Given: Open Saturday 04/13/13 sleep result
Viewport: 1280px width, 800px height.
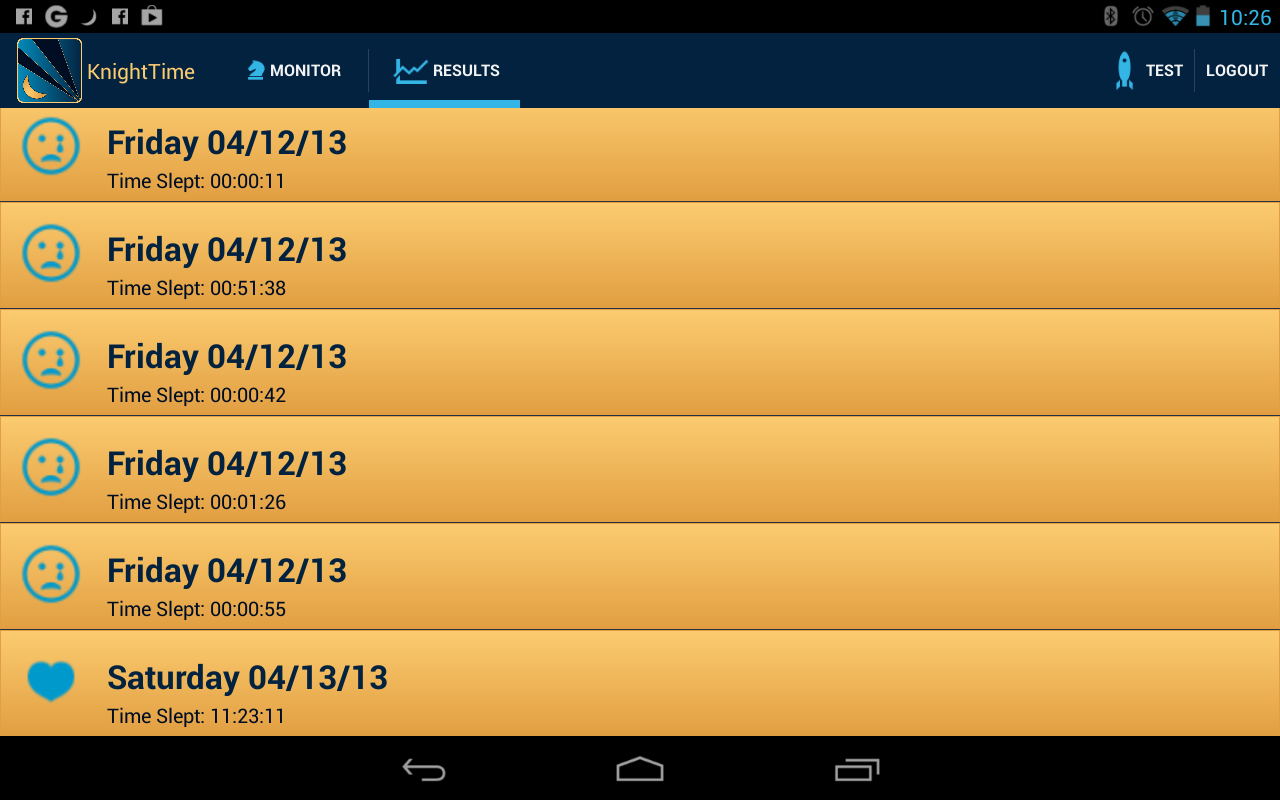Looking at the screenshot, I should click(x=640, y=688).
